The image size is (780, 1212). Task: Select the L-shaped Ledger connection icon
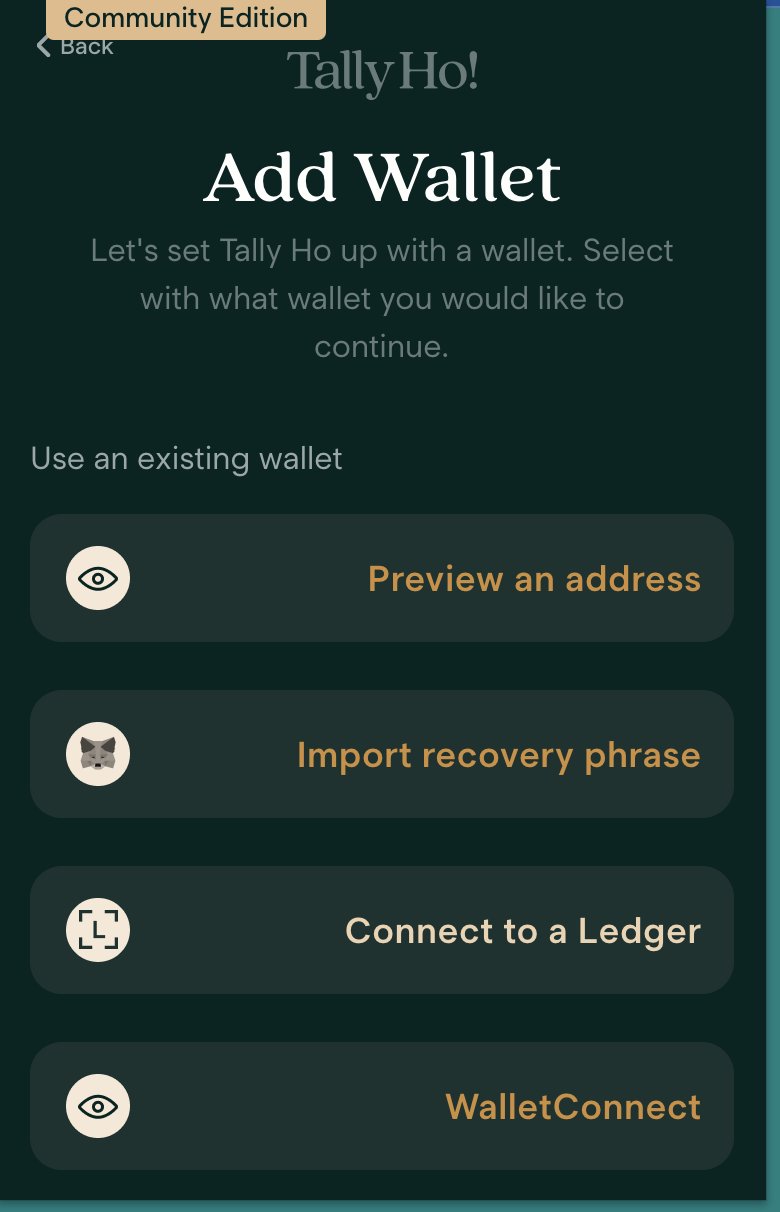pos(98,930)
